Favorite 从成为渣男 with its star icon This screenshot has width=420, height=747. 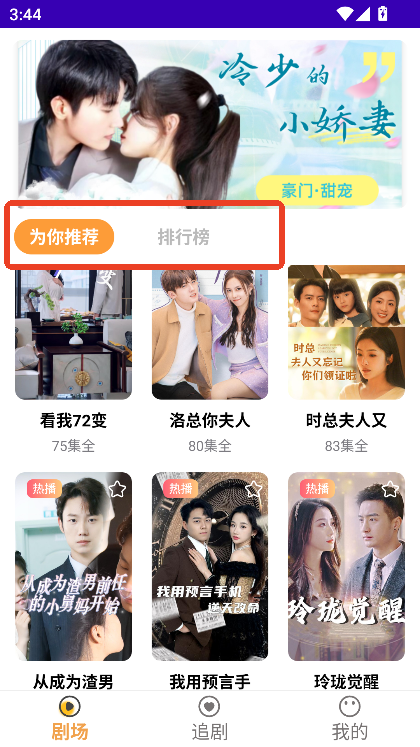[x=117, y=489]
